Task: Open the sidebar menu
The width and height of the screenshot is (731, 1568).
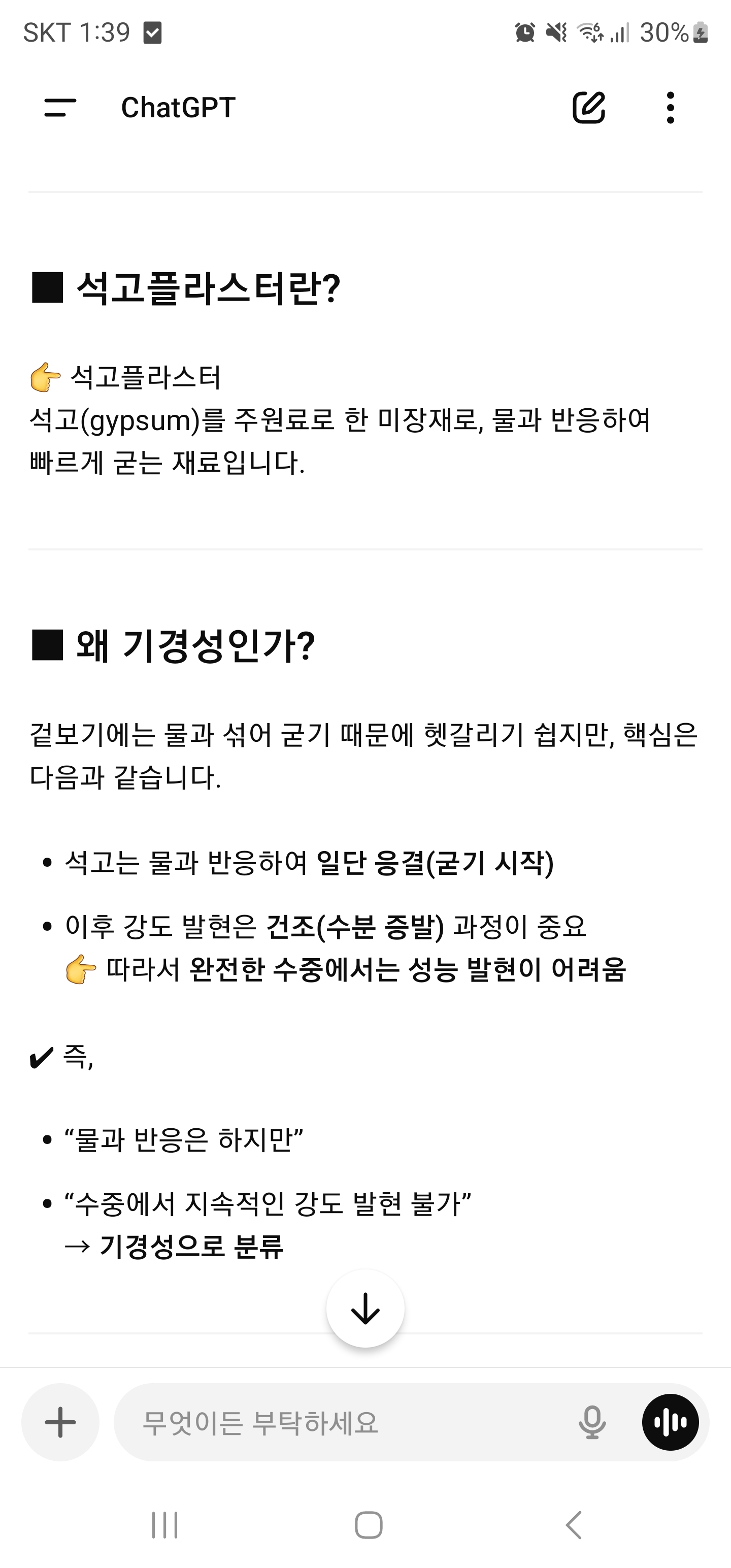Action: (x=60, y=108)
